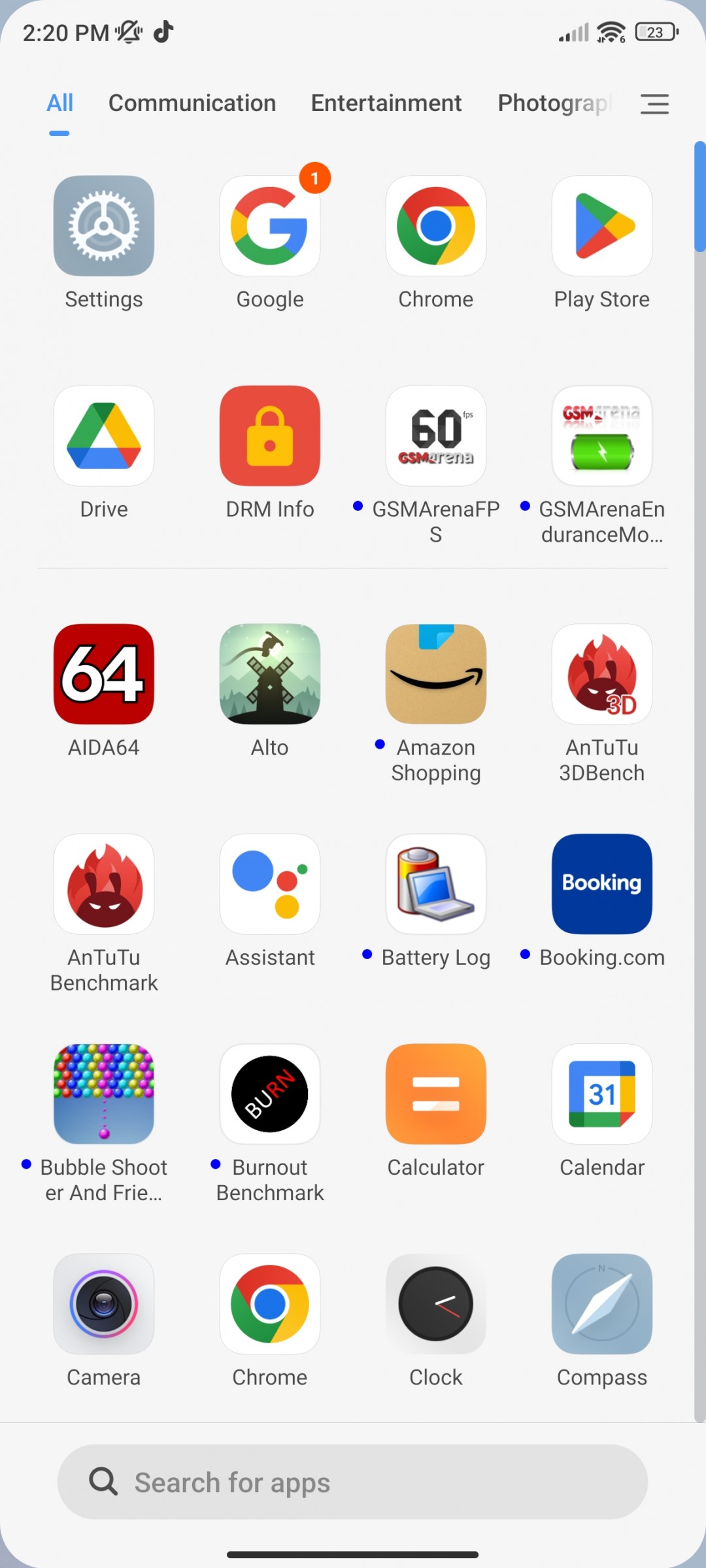Launch the Booking.com app
The height and width of the screenshot is (1568, 706).
click(x=602, y=884)
